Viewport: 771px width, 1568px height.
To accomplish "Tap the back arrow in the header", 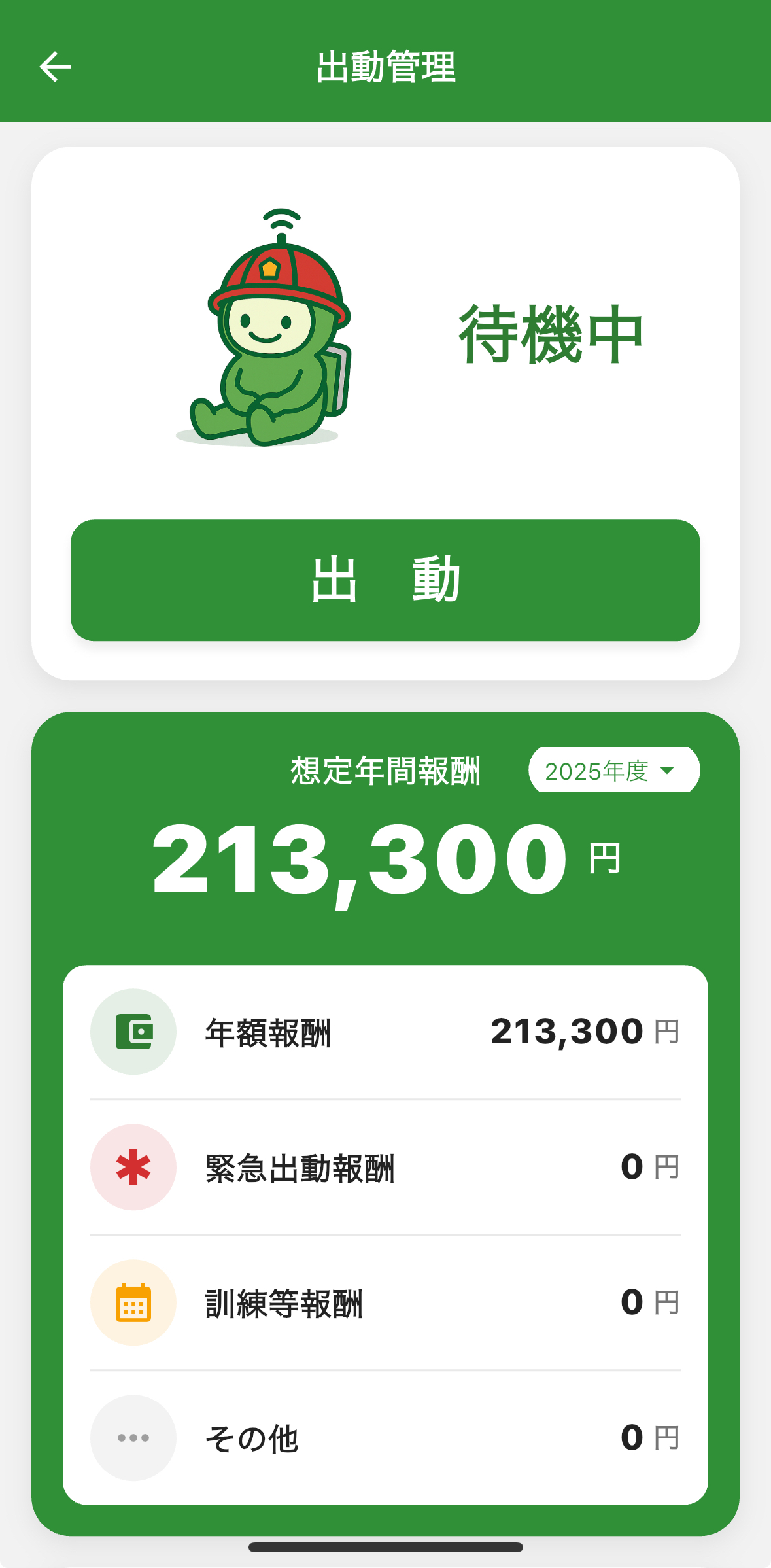I will coord(55,67).
